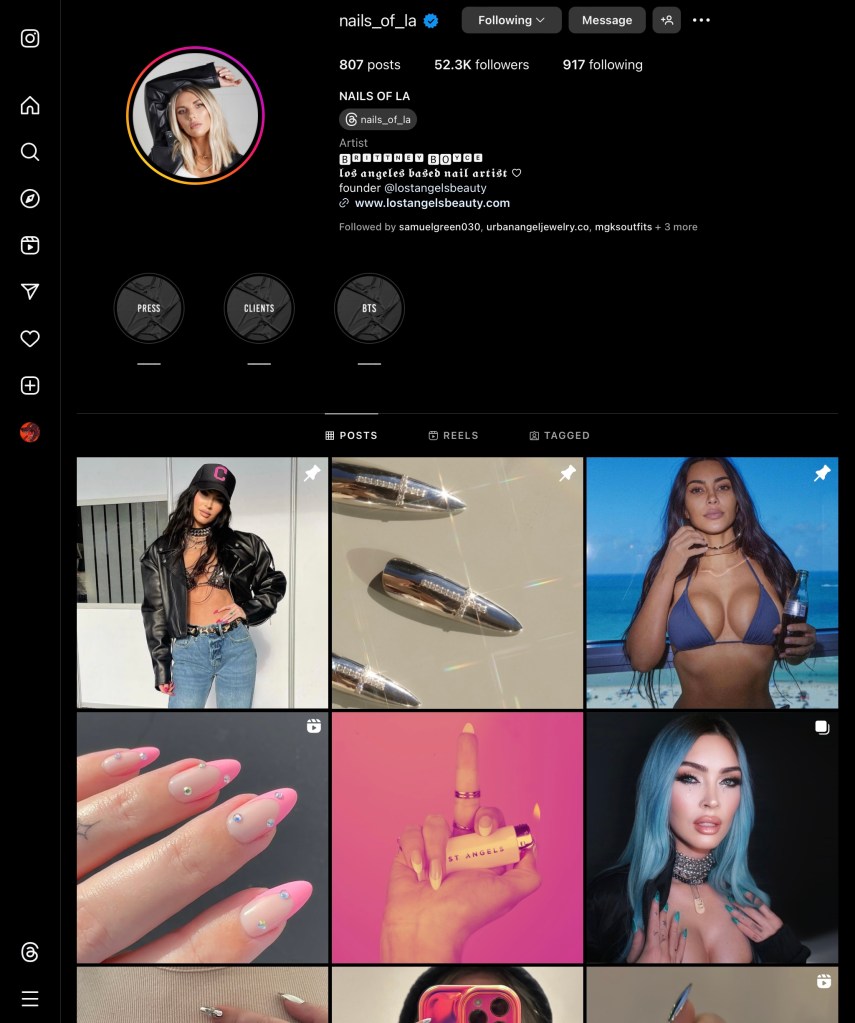This screenshot has width=855, height=1023.
Task: Open the Explore compass icon
Action: (30, 199)
